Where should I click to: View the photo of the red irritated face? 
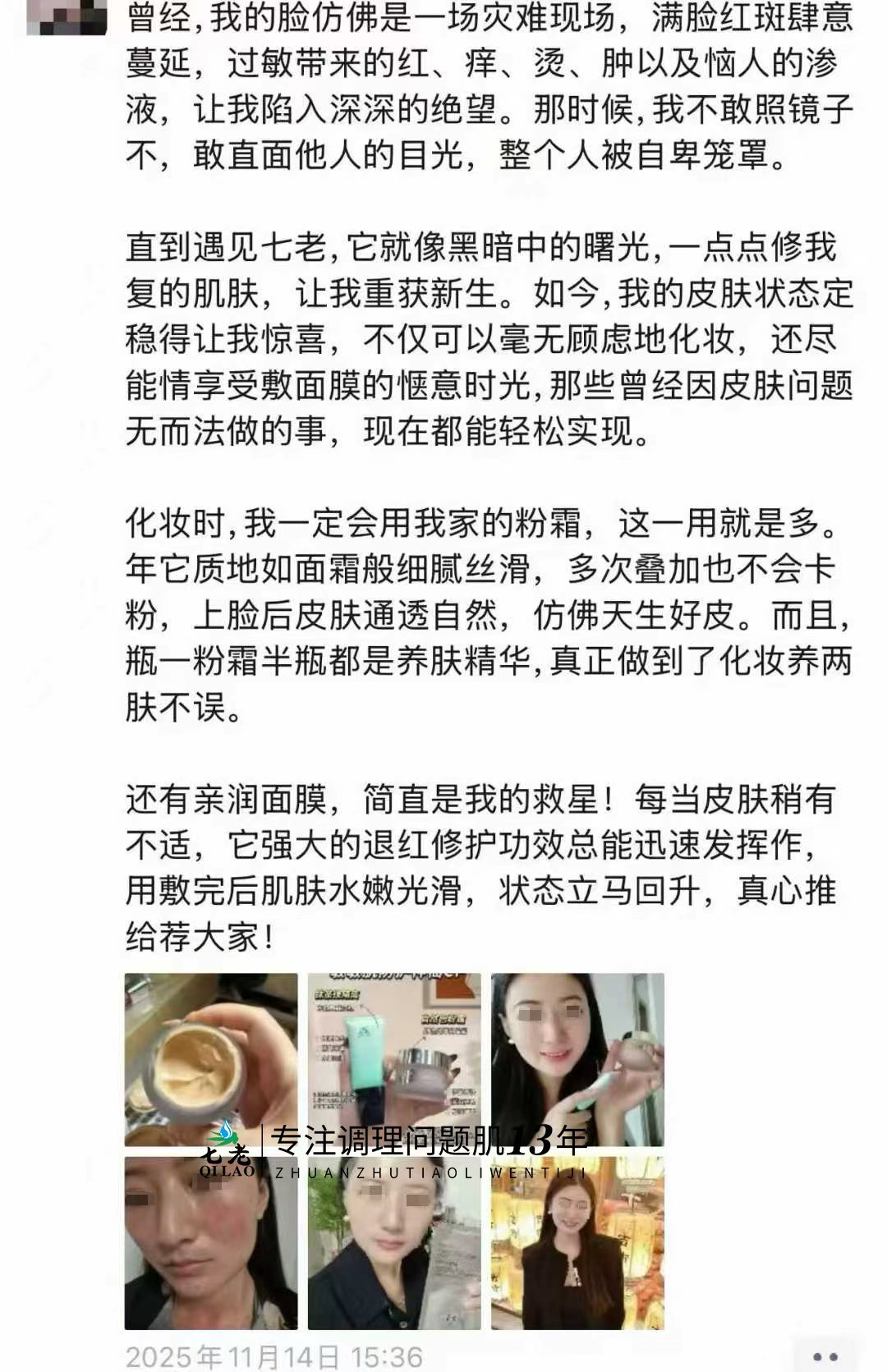point(211,1242)
